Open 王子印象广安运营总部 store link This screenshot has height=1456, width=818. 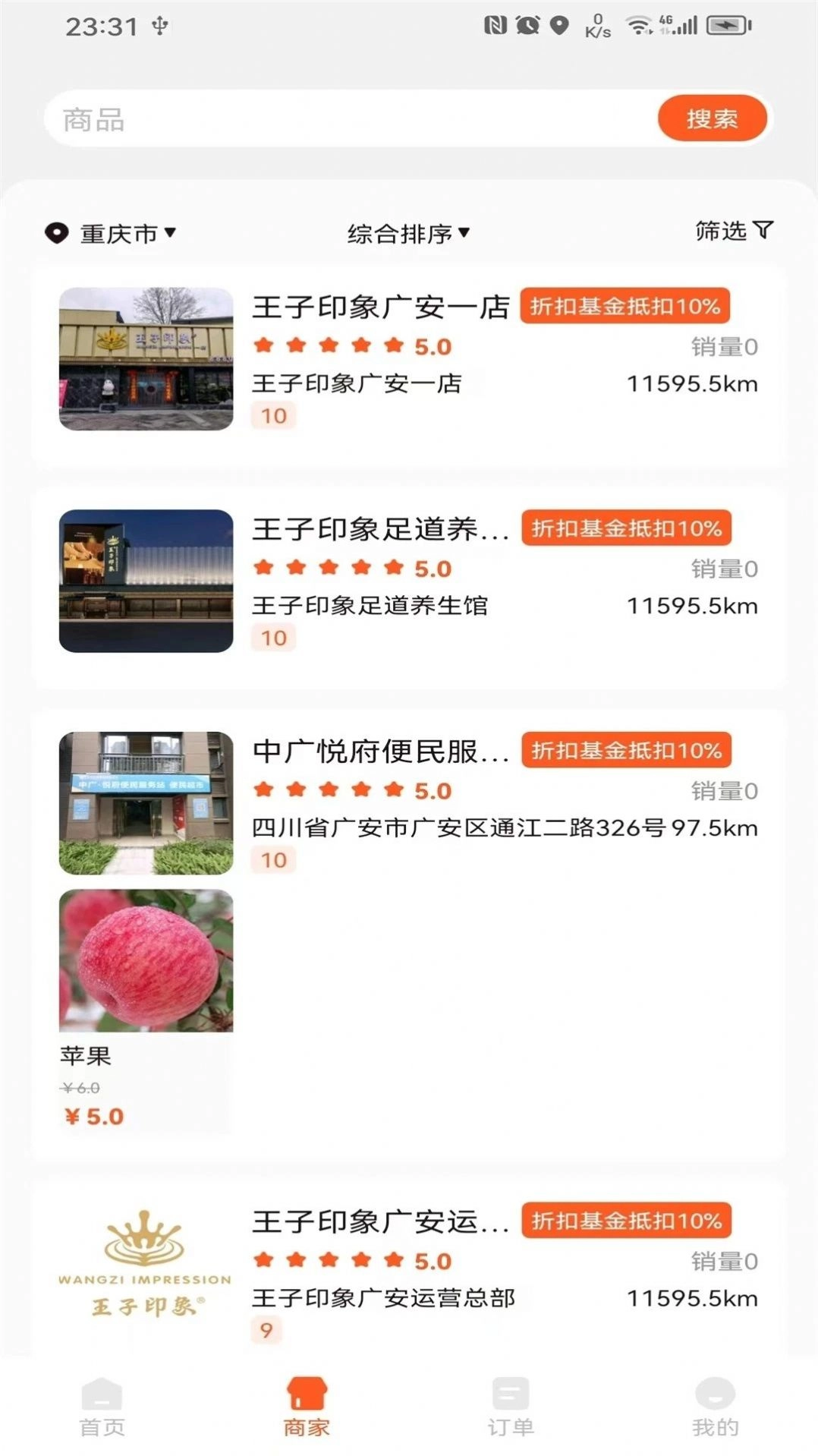click(x=384, y=1298)
